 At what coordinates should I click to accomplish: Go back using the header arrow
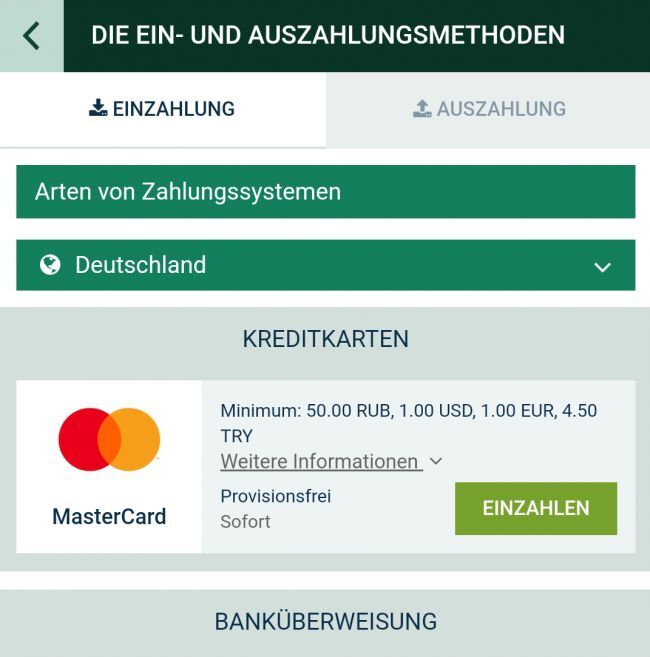(x=31, y=36)
